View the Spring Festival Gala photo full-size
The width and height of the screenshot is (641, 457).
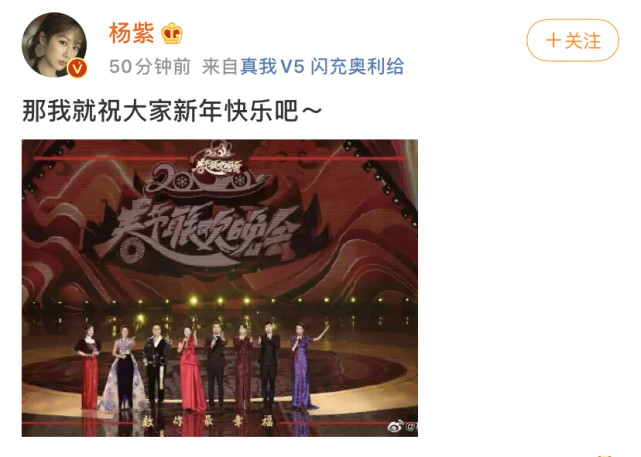(220, 287)
